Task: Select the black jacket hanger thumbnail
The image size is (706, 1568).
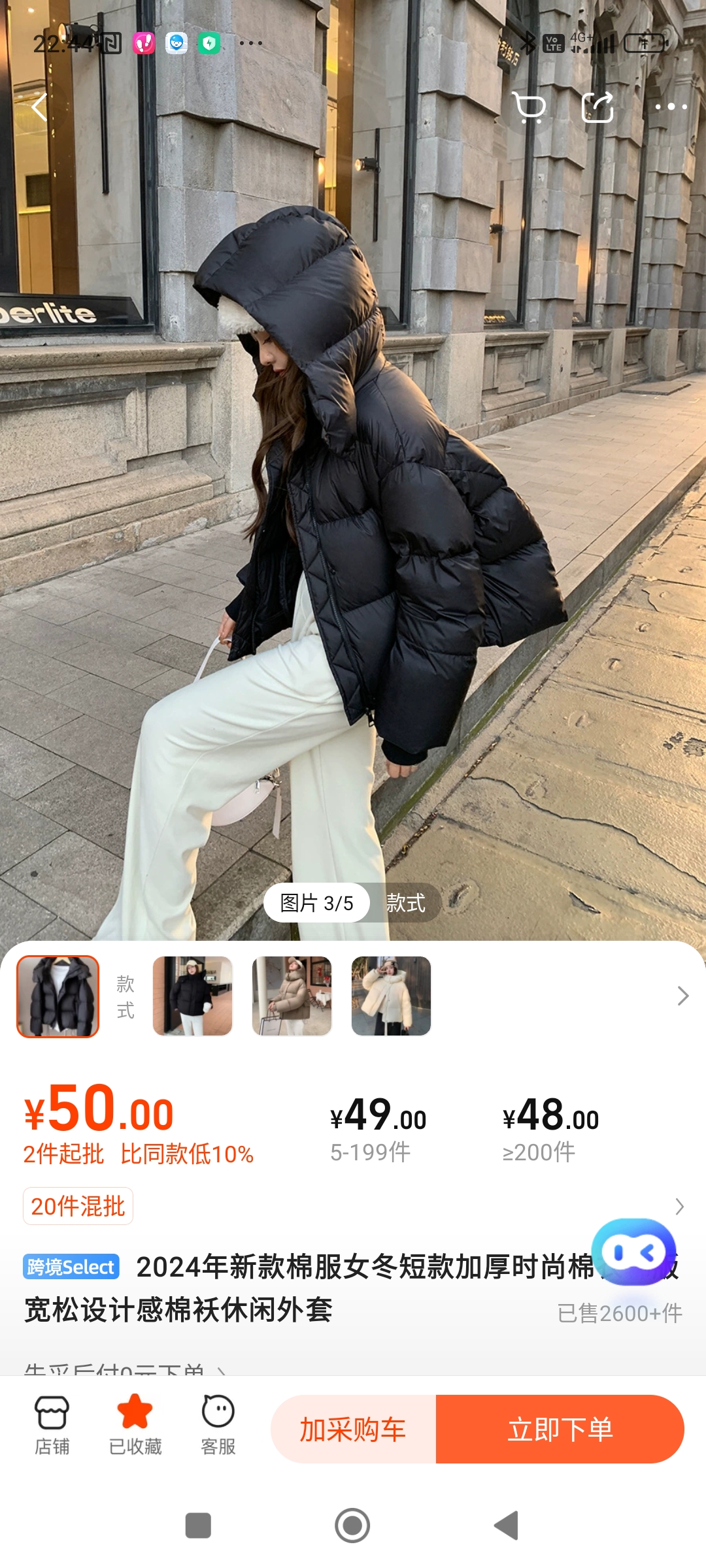Action: [58, 996]
